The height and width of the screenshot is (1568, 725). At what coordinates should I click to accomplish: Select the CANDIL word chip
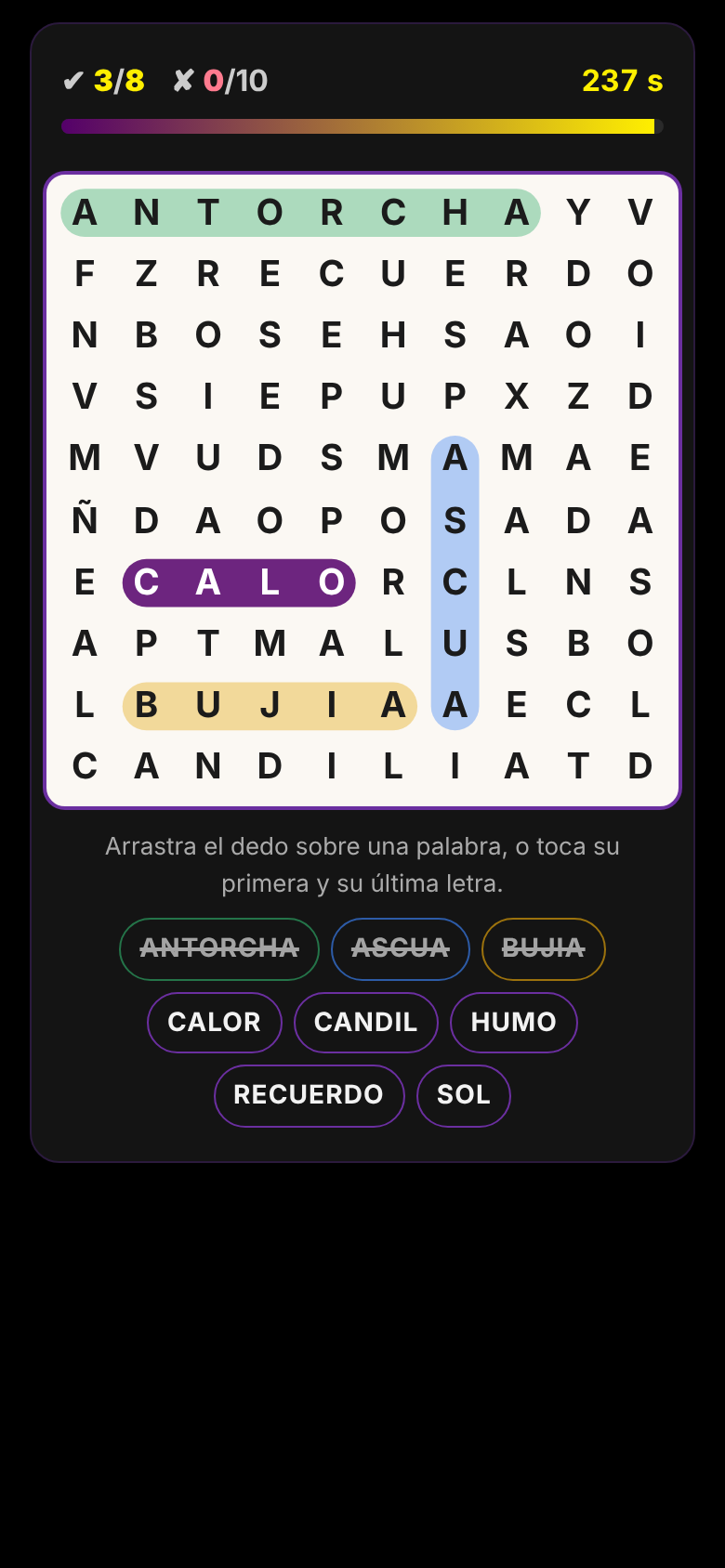coord(366,1022)
